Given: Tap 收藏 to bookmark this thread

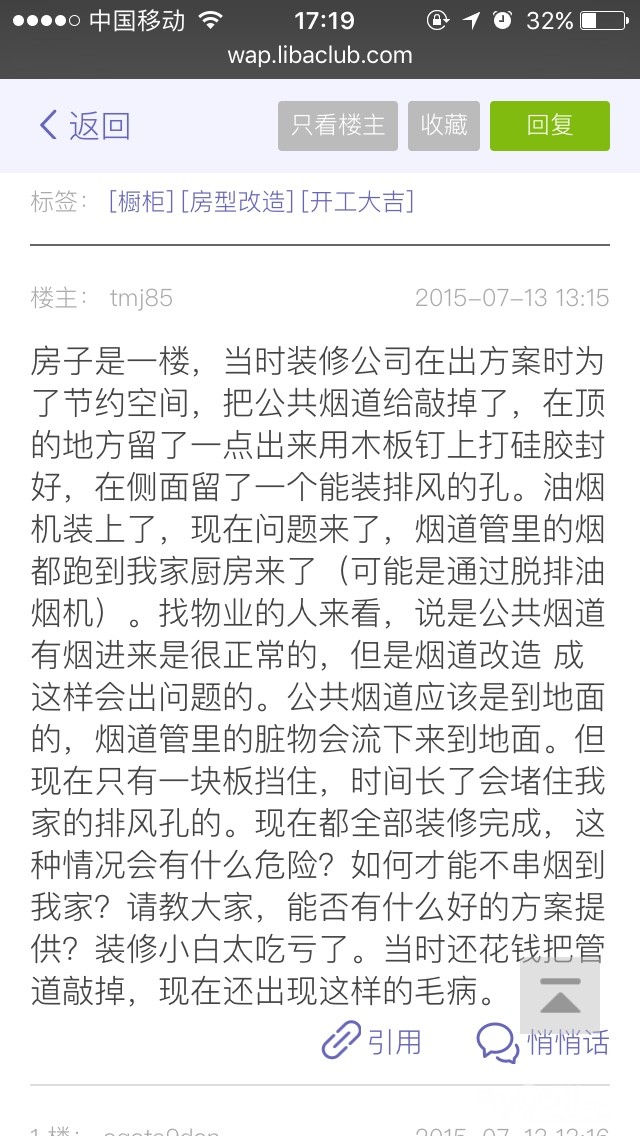Looking at the screenshot, I should (444, 126).
